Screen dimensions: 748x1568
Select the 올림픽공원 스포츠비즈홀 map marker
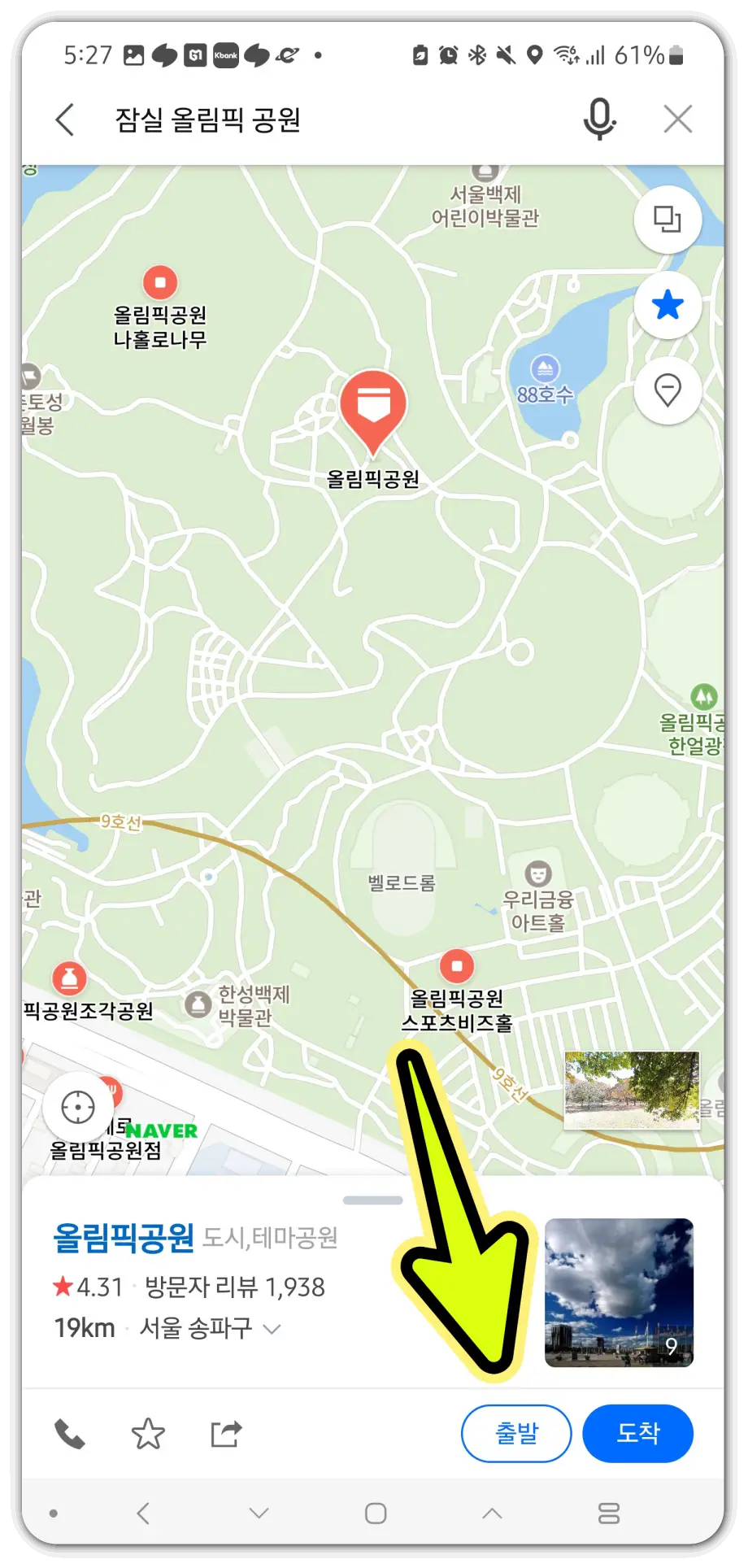pos(457,965)
